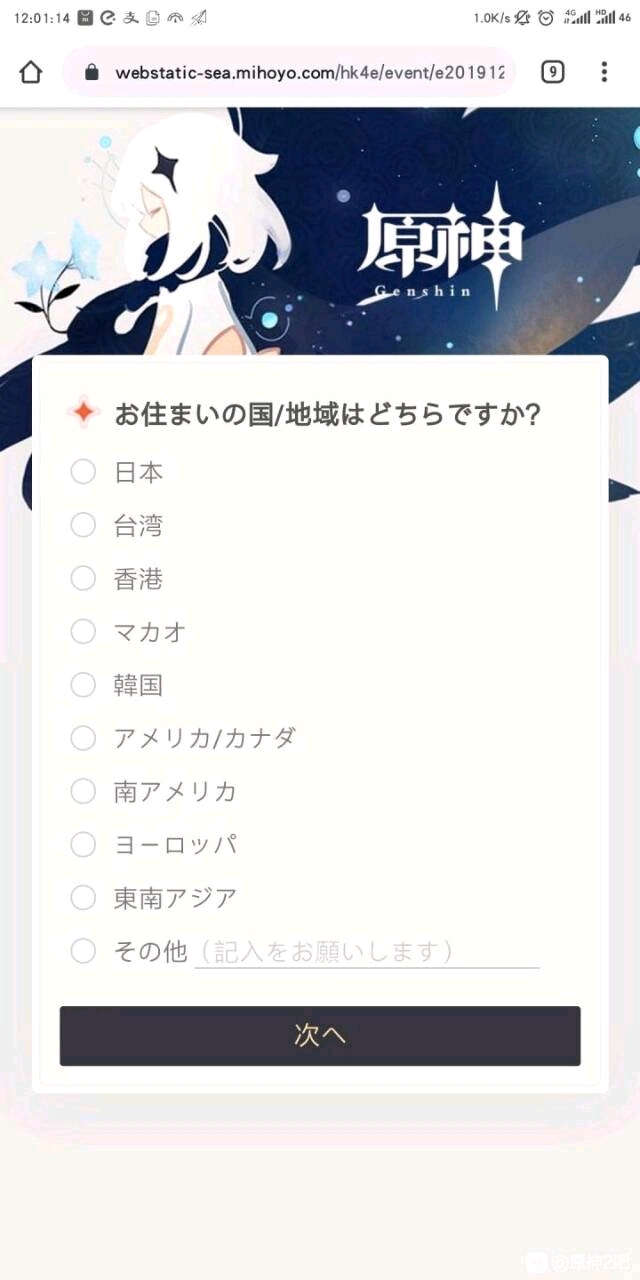
Task: Pick the 東南アジア radio option
Action: 83,897
